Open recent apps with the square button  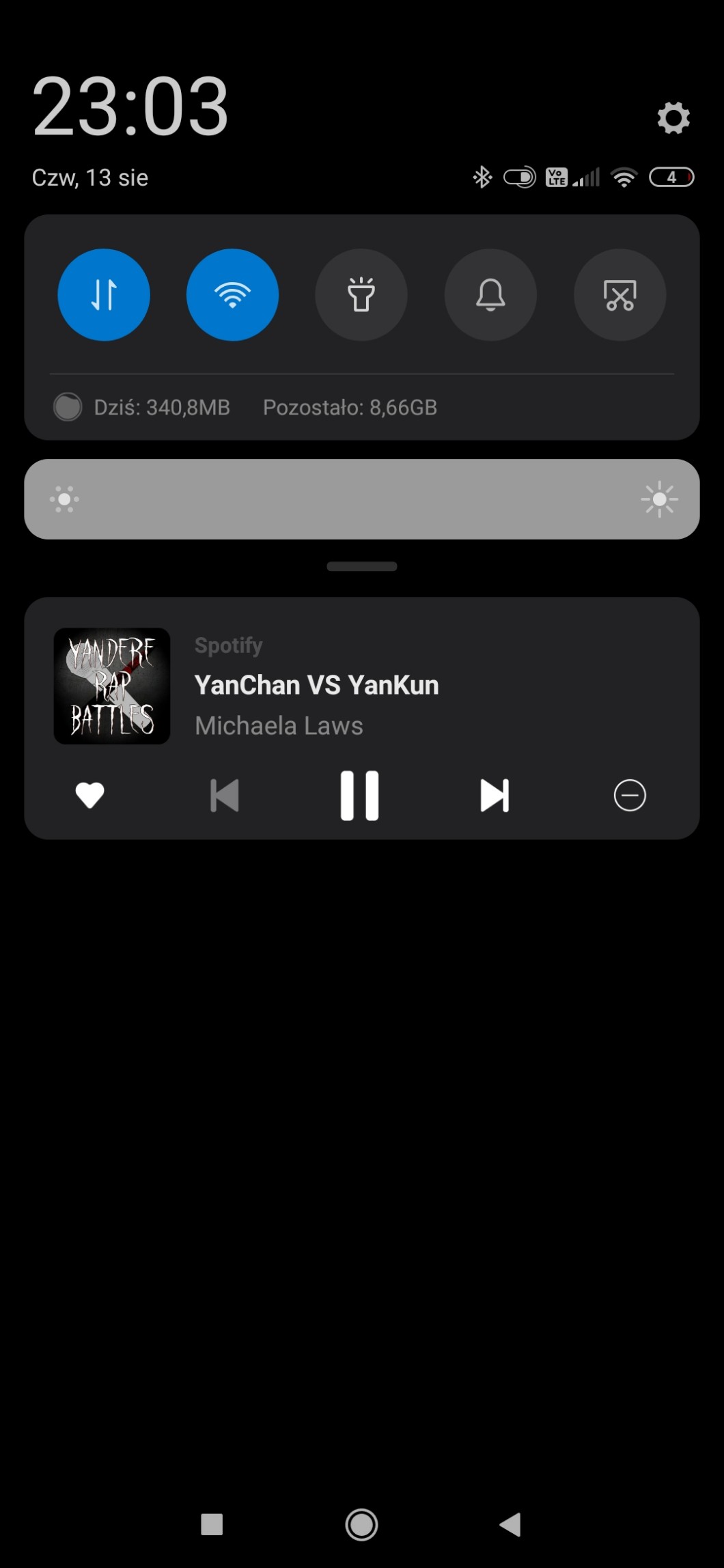click(212, 1525)
